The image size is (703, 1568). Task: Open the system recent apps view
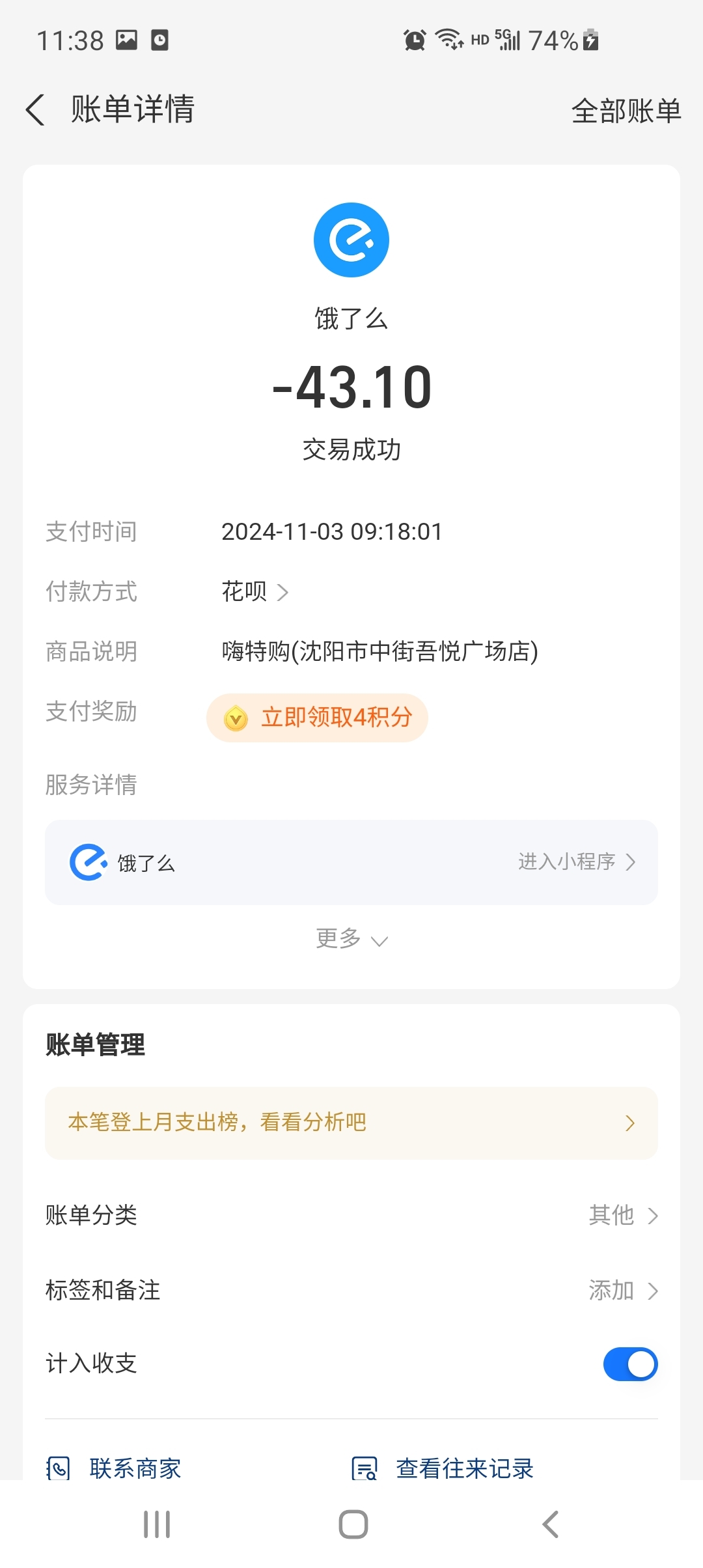pos(157,1524)
